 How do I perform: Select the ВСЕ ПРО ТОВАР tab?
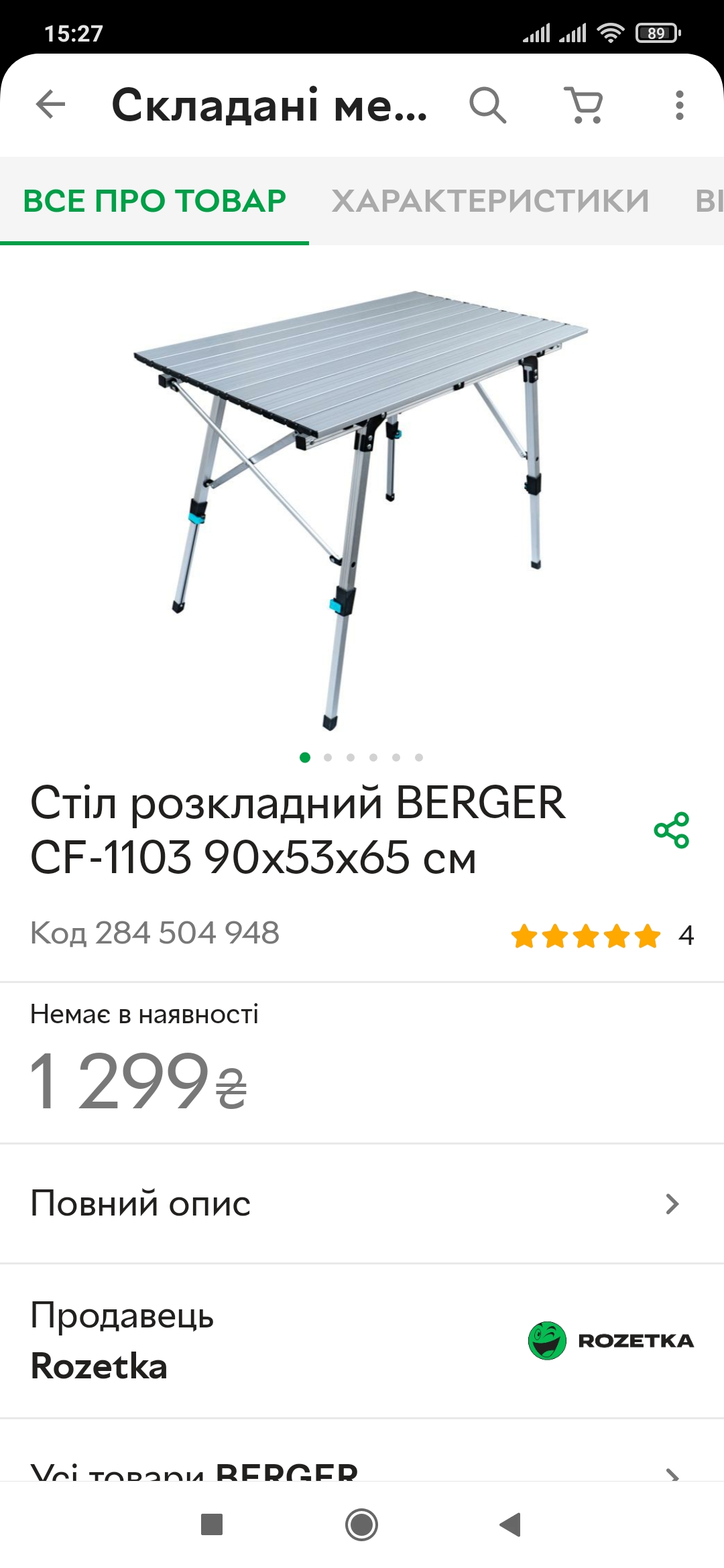[x=154, y=201]
